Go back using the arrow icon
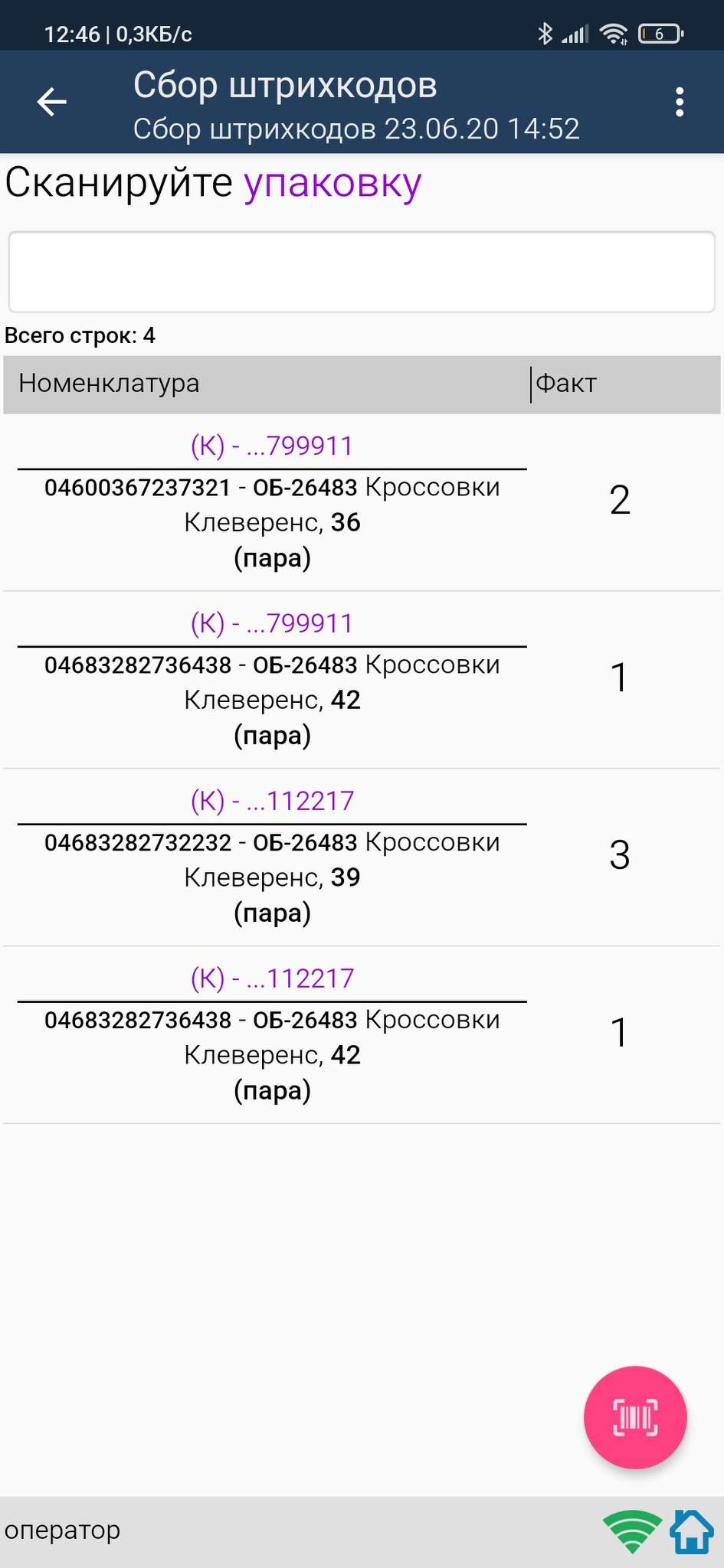 coord(52,102)
